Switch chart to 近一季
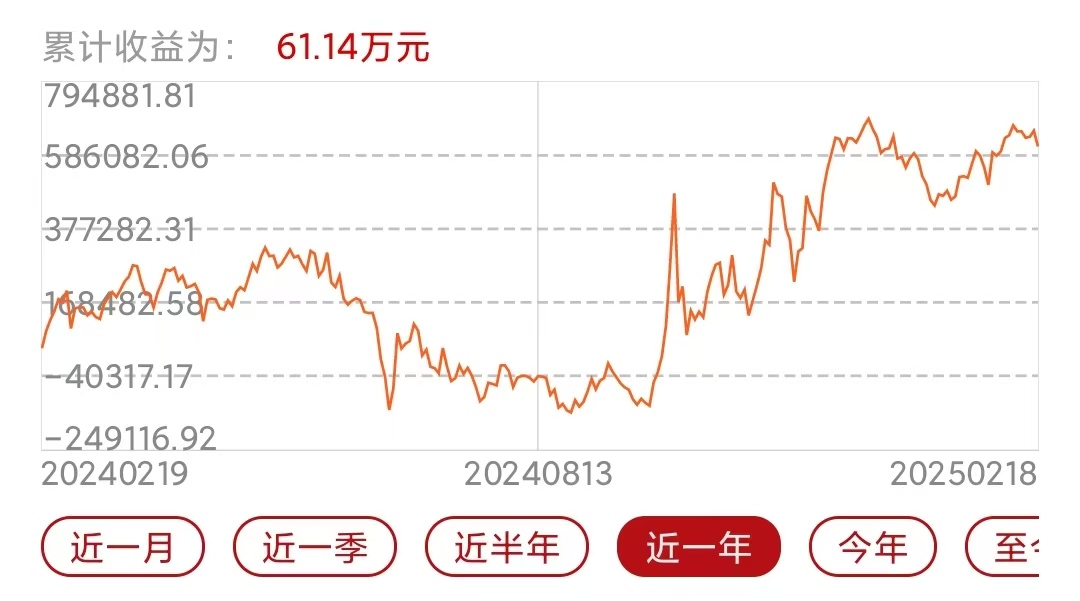Viewport: 1080px width, 601px height. point(315,547)
